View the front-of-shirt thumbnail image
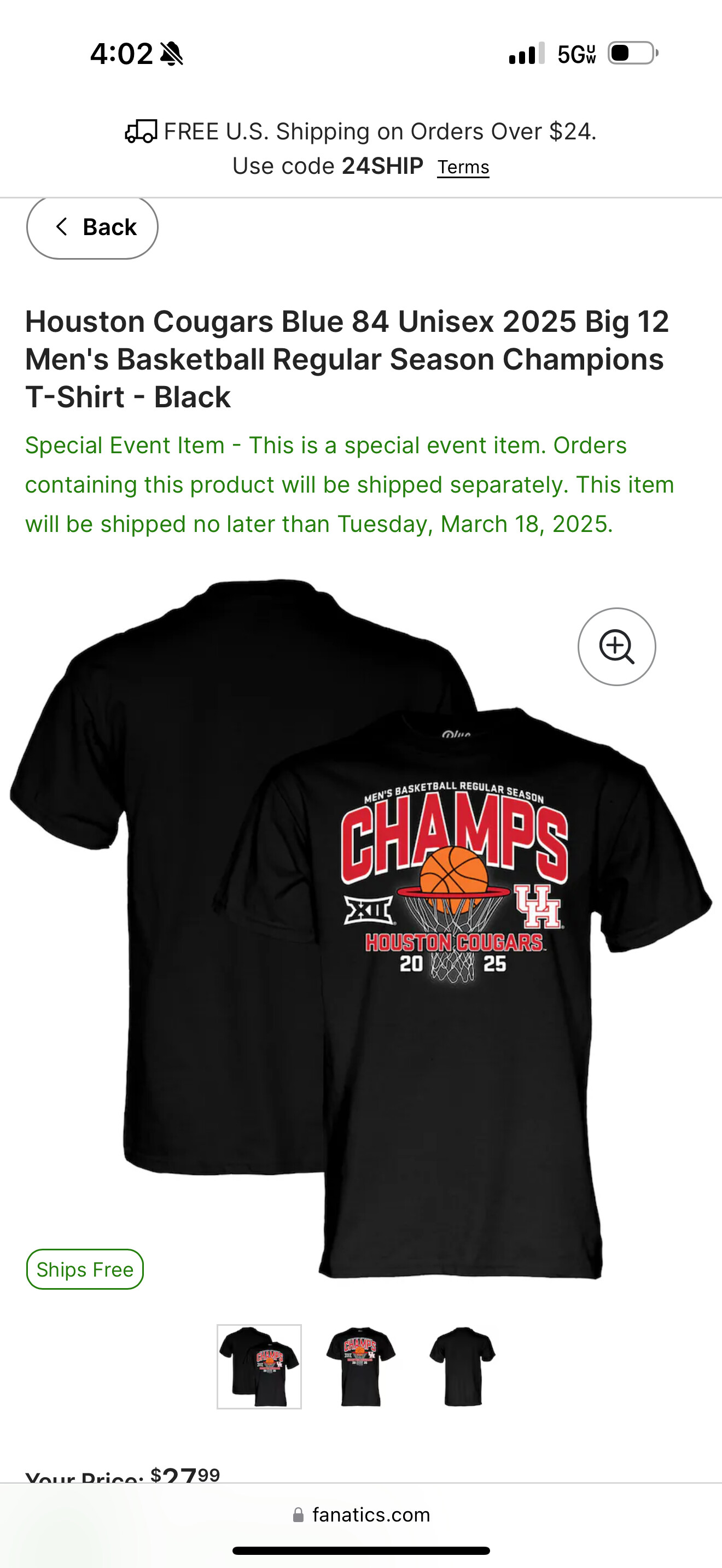The image size is (722, 1568). [x=360, y=1366]
